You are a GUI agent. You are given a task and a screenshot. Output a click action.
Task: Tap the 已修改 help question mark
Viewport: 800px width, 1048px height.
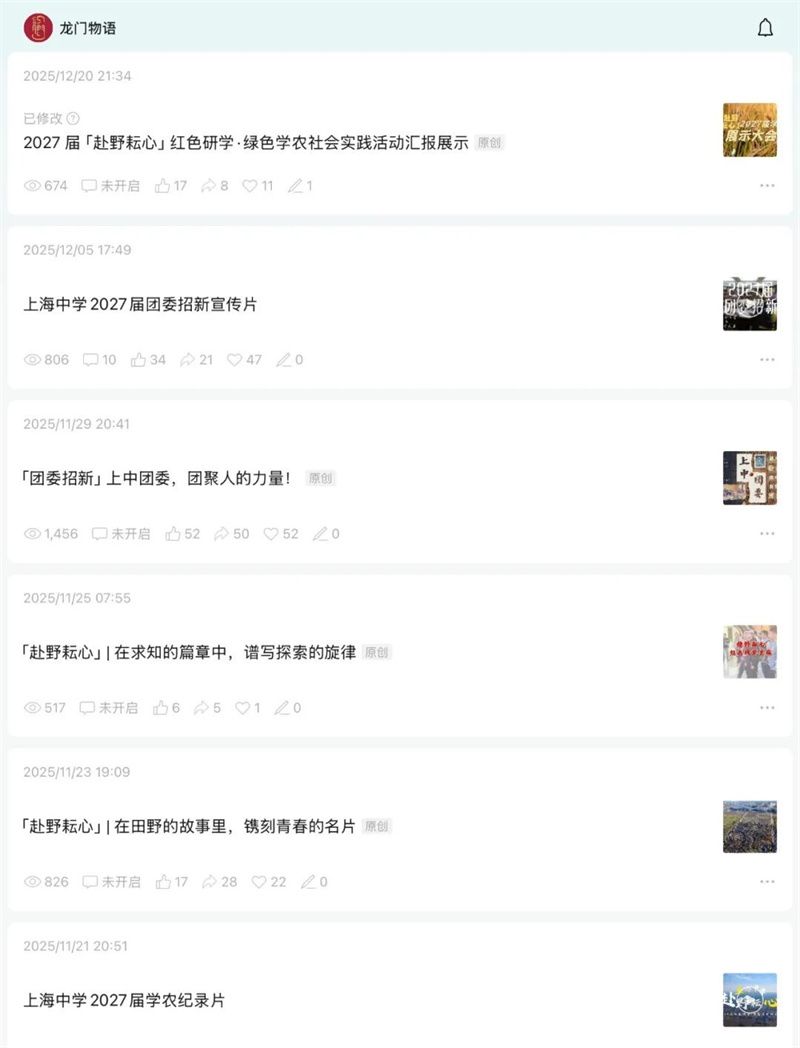[72, 118]
